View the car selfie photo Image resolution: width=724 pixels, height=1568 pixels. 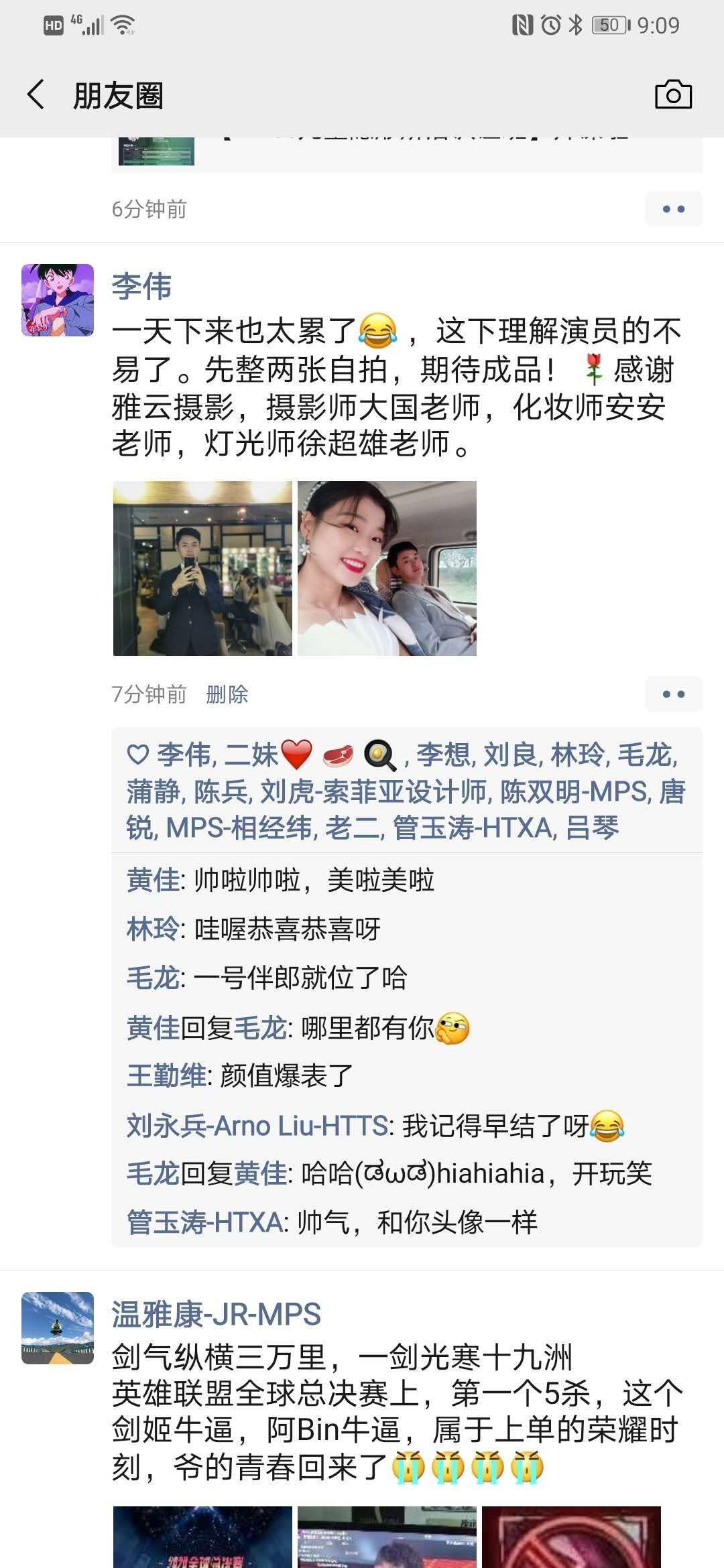387,568
